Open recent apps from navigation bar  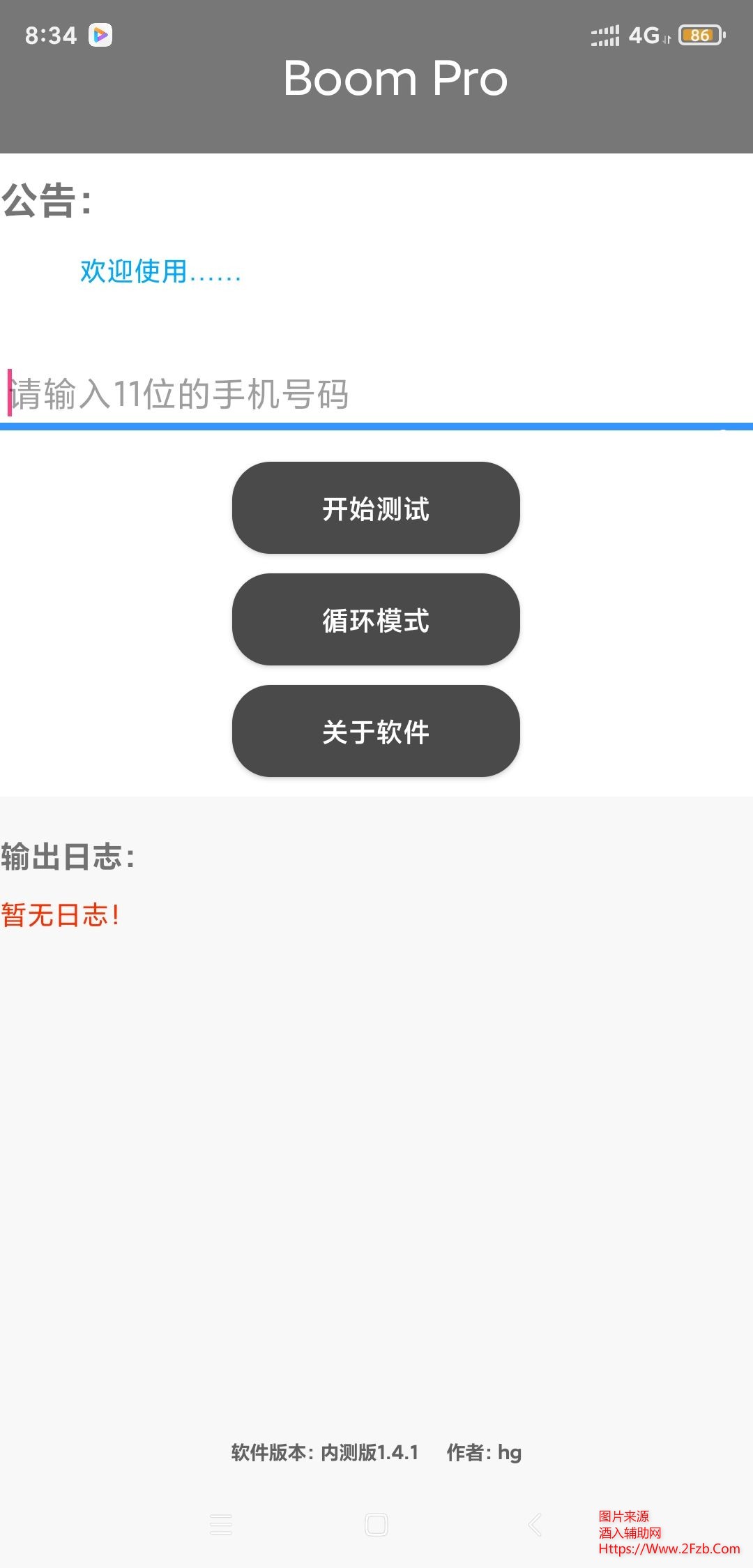tap(221, 1525)
